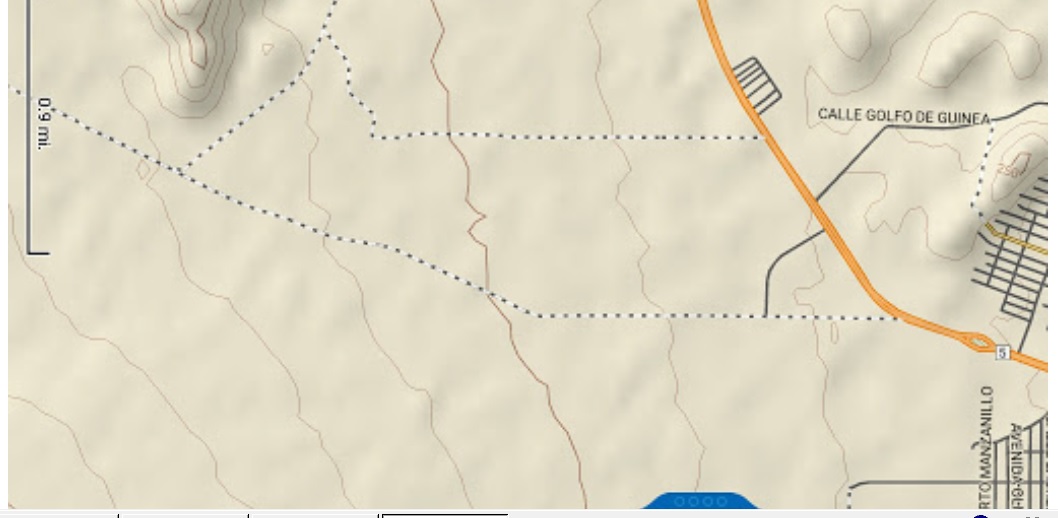
Task: Expand the blue bottom panel handle
Action: click(x=701, y=501)
